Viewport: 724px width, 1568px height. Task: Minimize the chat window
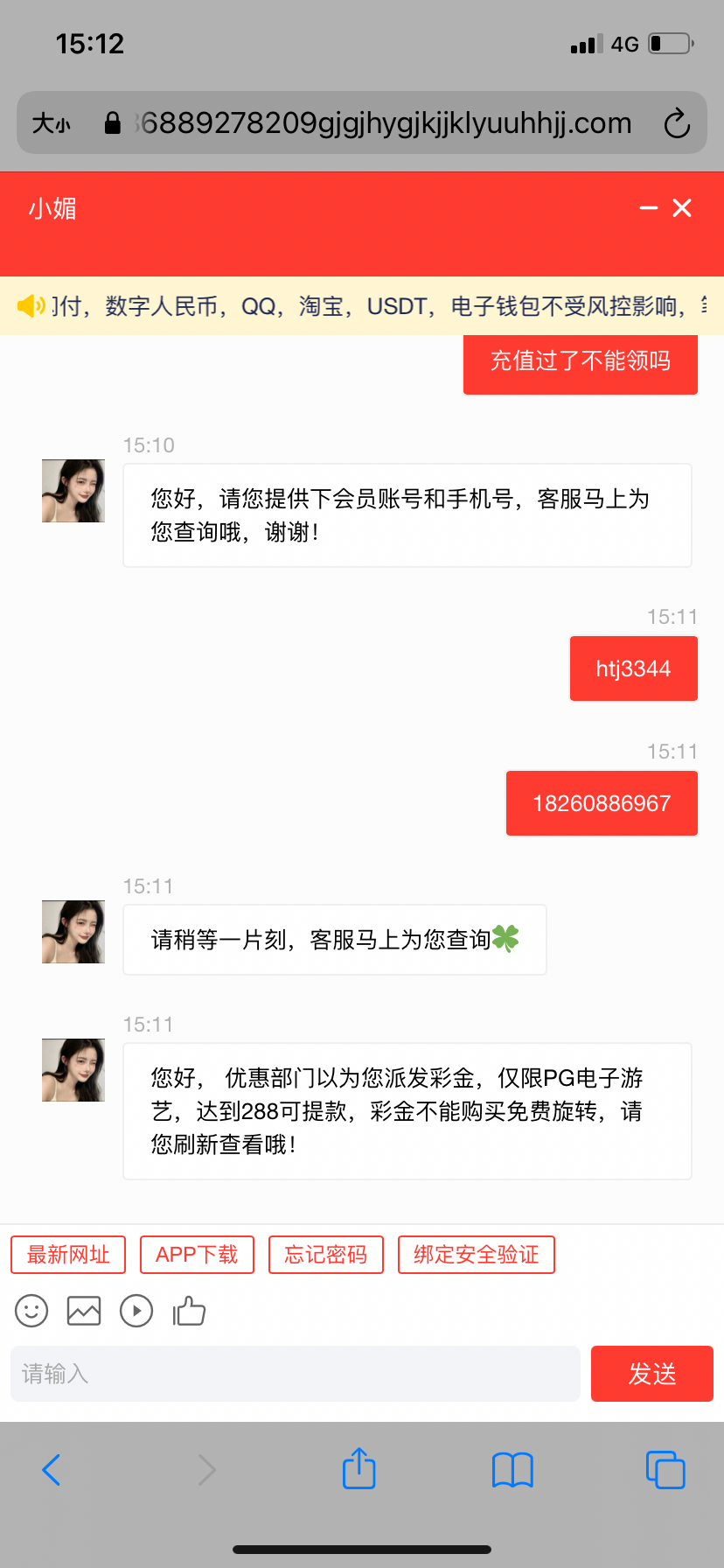(648, 208)
